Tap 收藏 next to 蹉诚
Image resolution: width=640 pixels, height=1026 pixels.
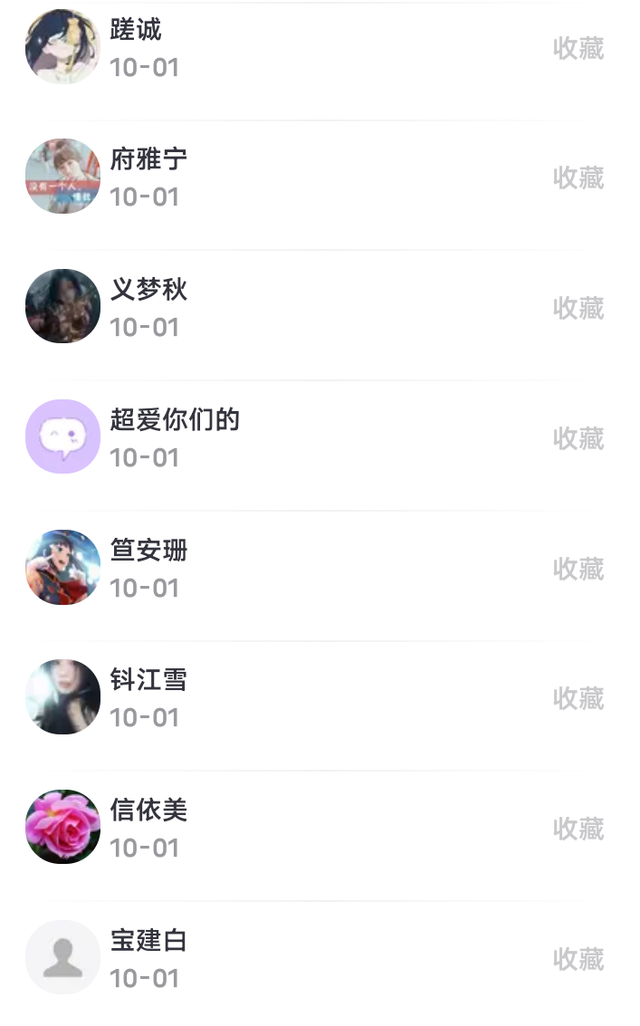pyautogui.click(x=578, y=48)
